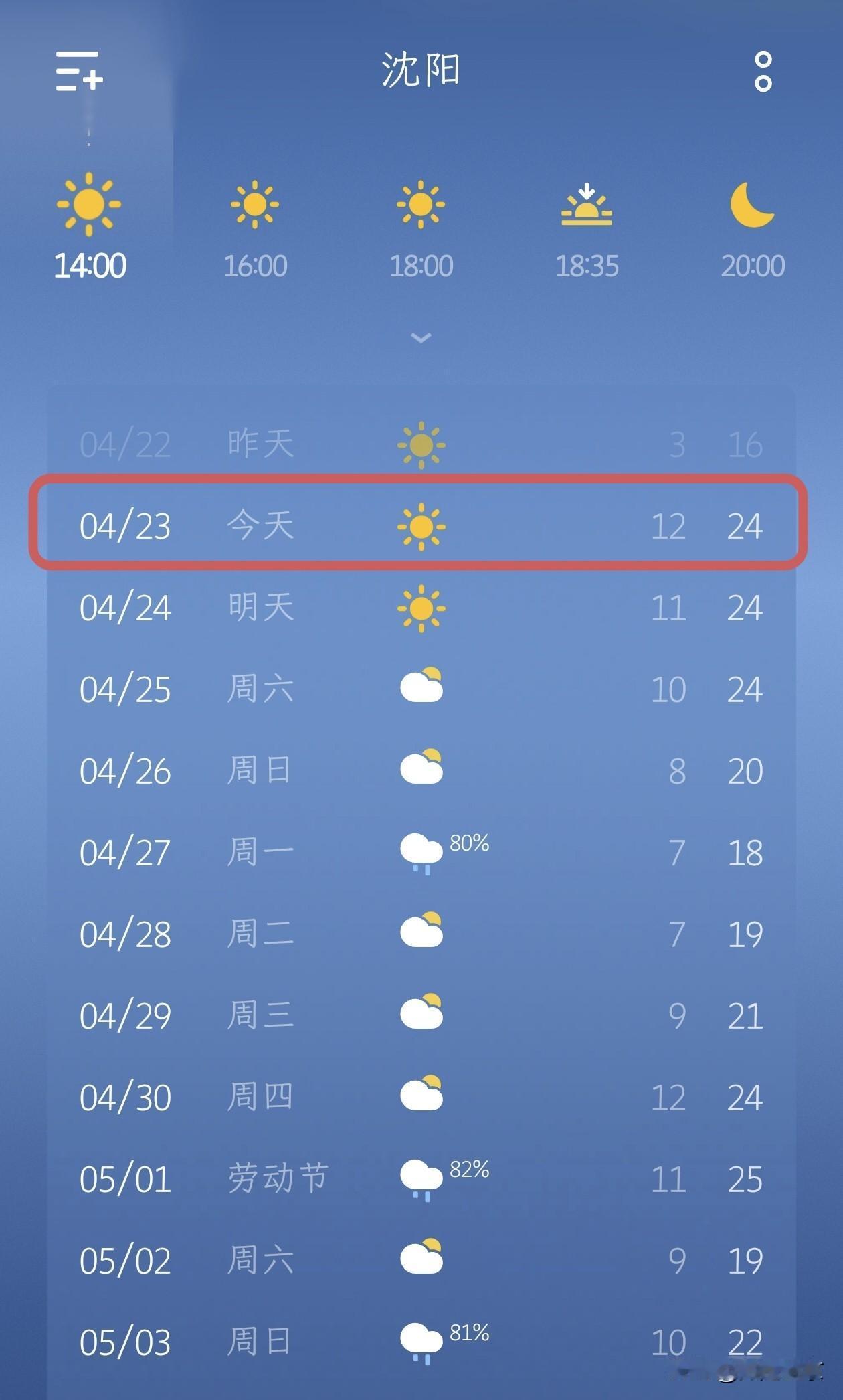Image resolution: width=843 pixels, height=1400 pixels.
Task: Tap the 82% chance value on 05/01
Action: click(x=471, y=1170)
